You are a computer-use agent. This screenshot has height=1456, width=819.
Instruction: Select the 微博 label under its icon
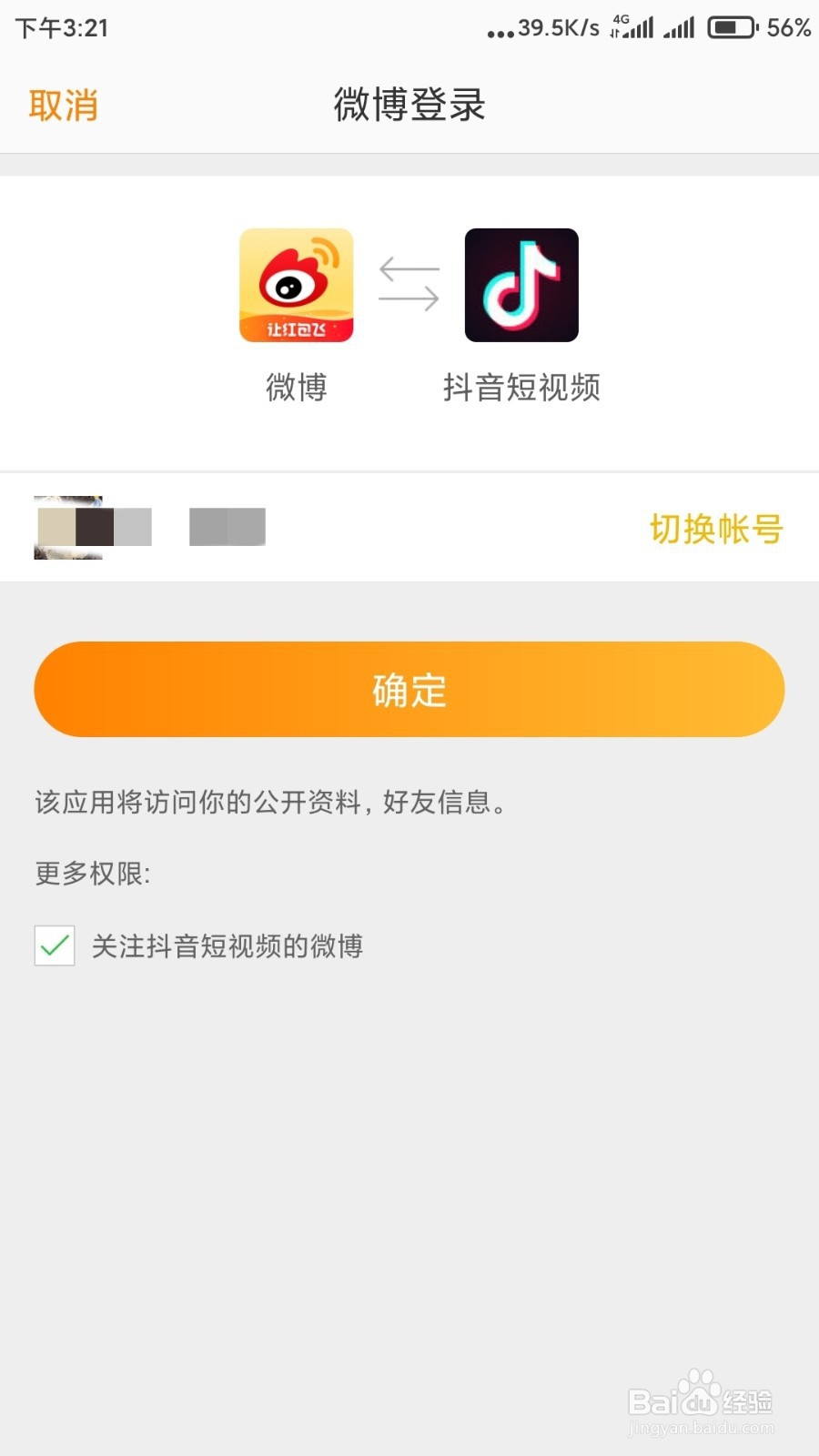click(x=296, y=388)
